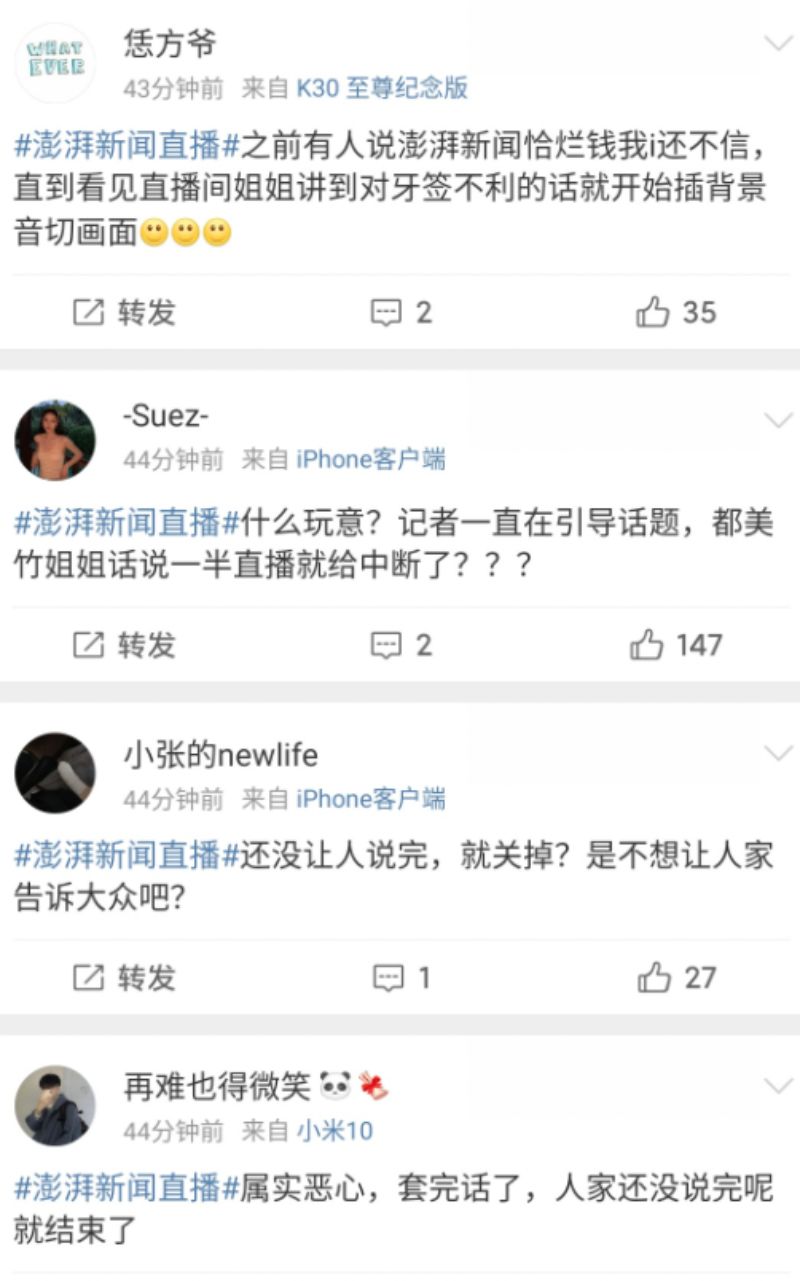Viewport: 800px width, 1281px height.
Task: Open 恁方爷's profile avatar
Action: coord(55,63)
